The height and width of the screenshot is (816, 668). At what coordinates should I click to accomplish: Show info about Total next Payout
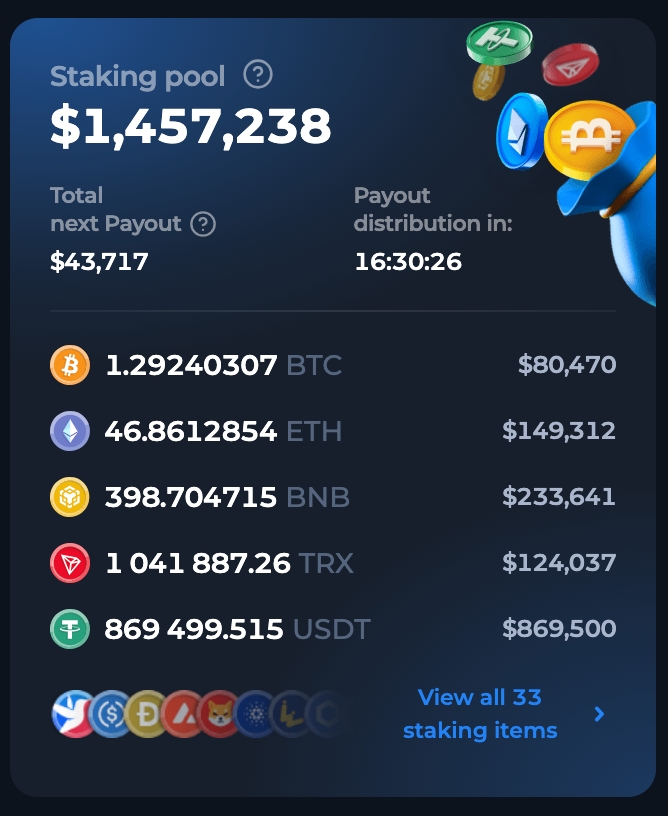pos(203,224)
